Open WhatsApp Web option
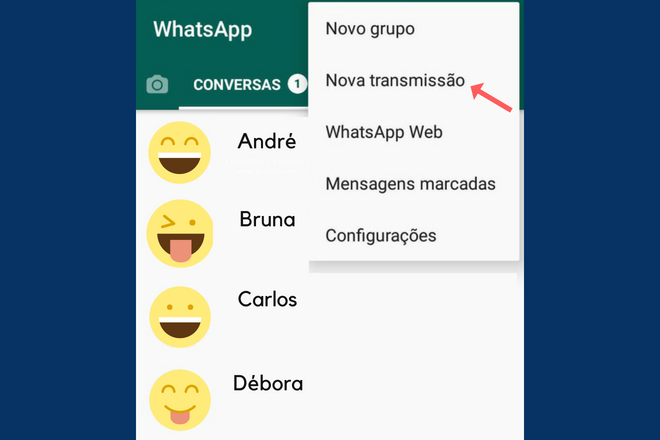Screen dimensions: 660x440 coord(384,133)
